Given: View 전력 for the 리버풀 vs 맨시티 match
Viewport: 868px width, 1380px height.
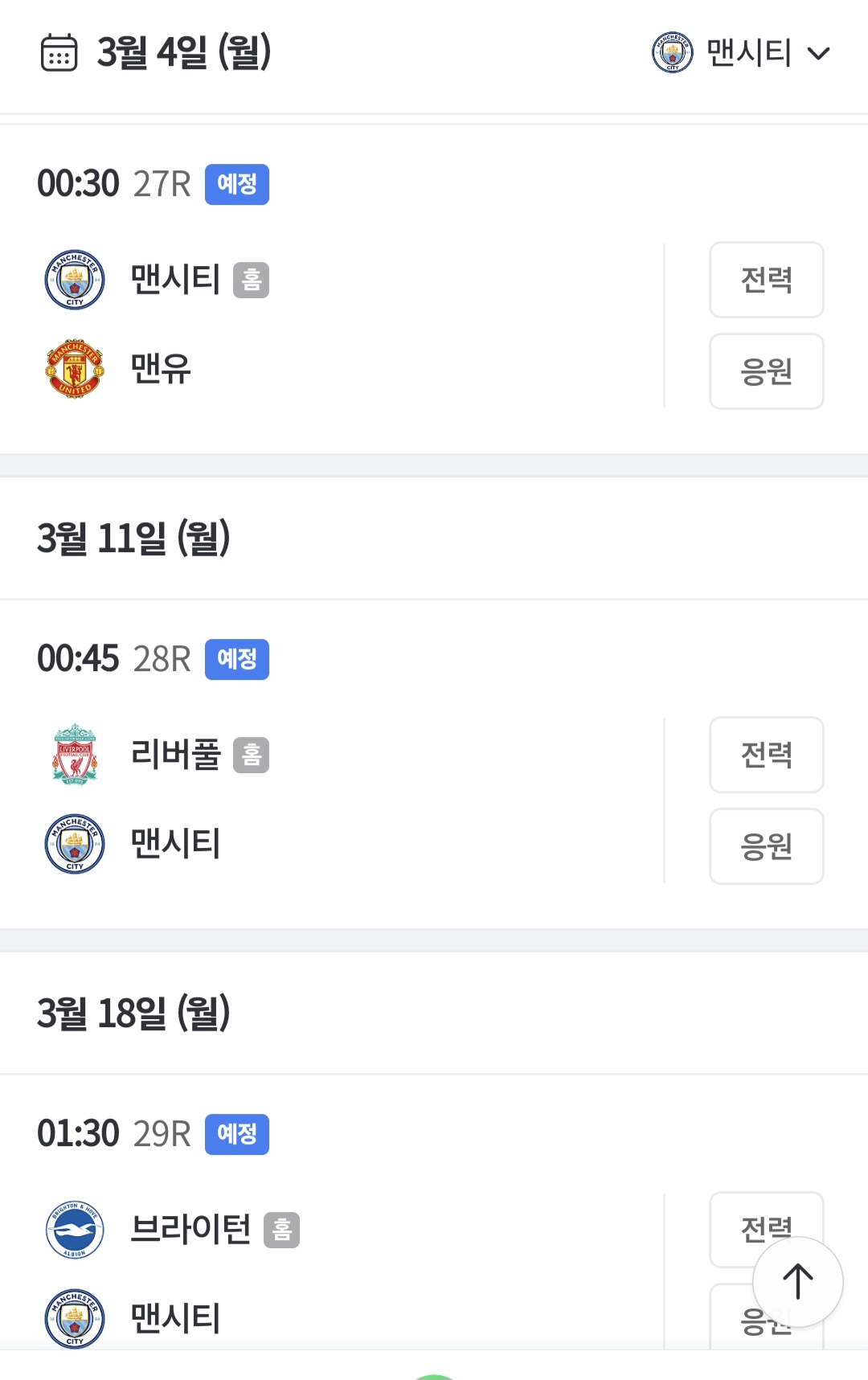Looking at the screenshot, I should (766, 755).
